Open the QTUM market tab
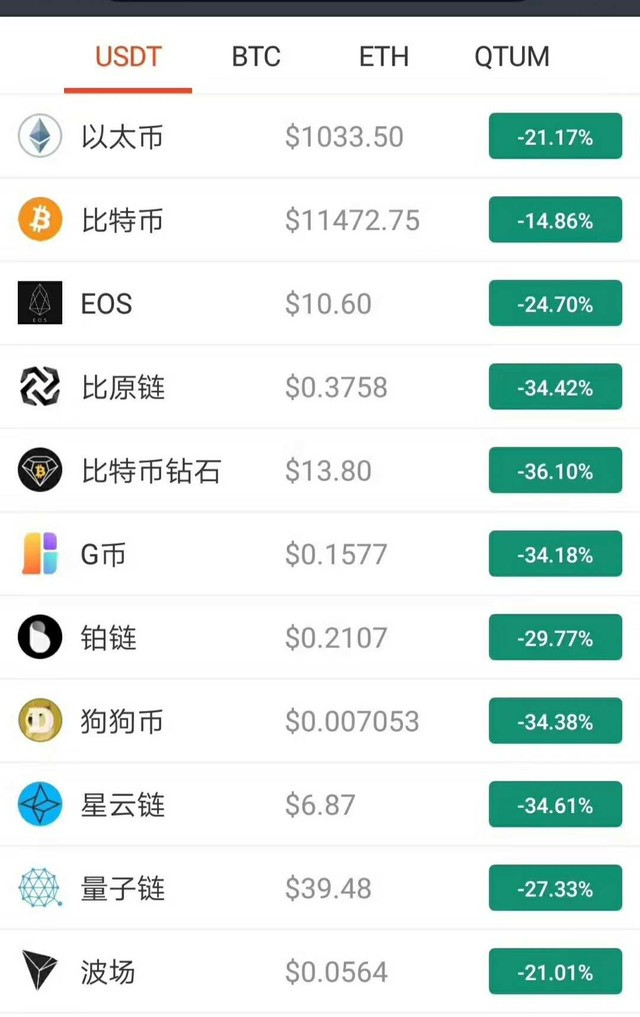This screenshot has height=1017, width=640. pos(512,57)
